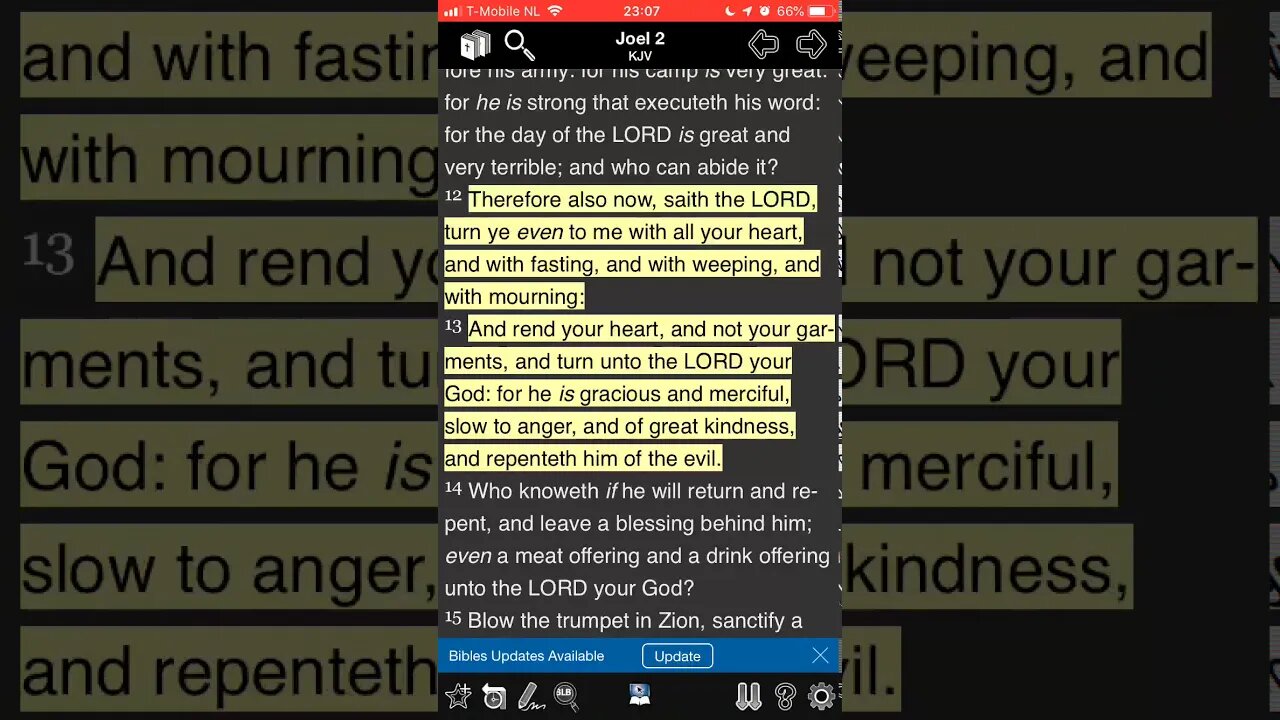Open the Bible books library icon
The image size is (1280, 720).
click(x=475, y=45)
